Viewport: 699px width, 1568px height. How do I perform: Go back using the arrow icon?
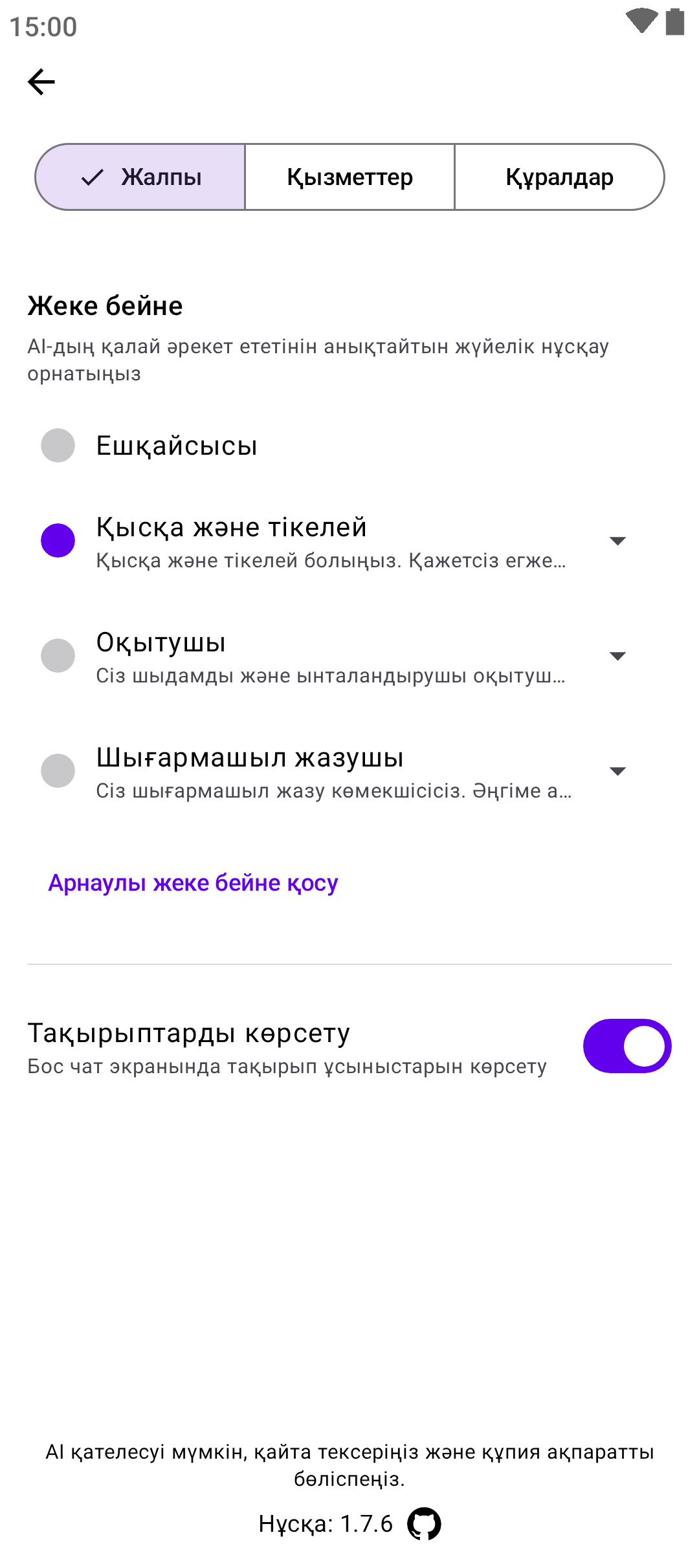coord(41,82)
